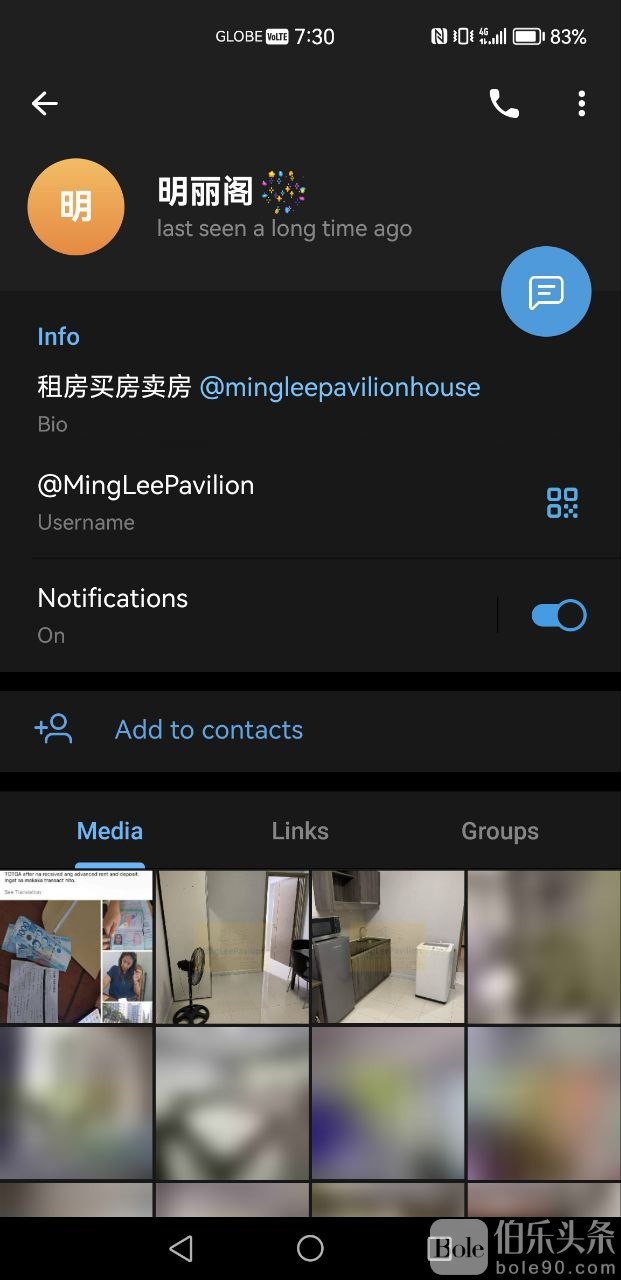This screenshot has width=621, height=1280.
Task: Open the profile avatar photo
Action: click(x=76, y=207)
